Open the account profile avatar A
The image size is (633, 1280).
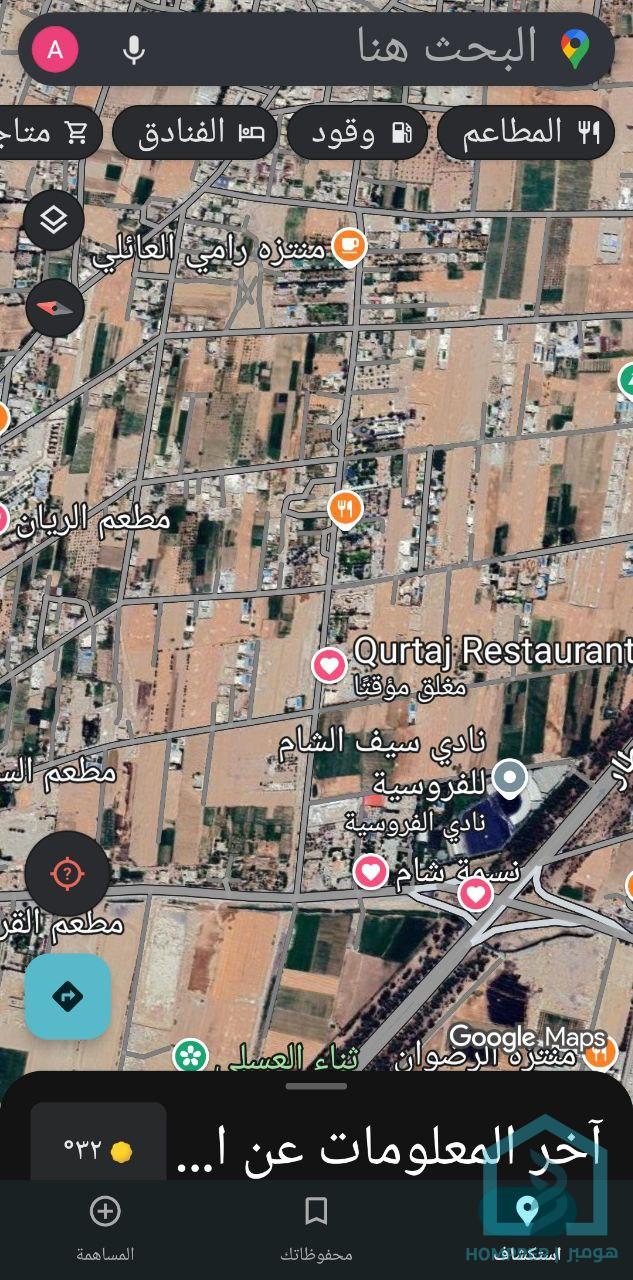tap(55, 49)
